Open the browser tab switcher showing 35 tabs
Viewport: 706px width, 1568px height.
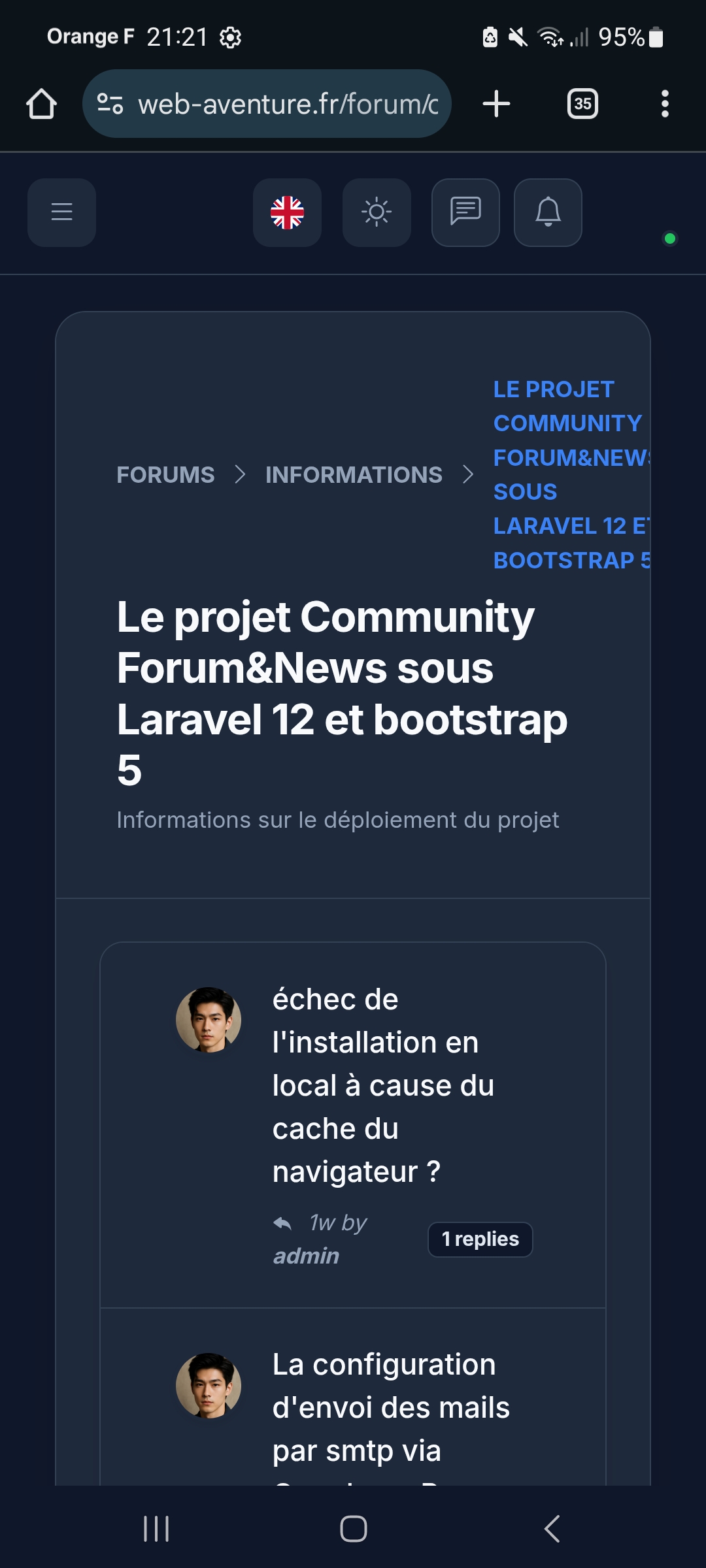(x=582, y=103)
